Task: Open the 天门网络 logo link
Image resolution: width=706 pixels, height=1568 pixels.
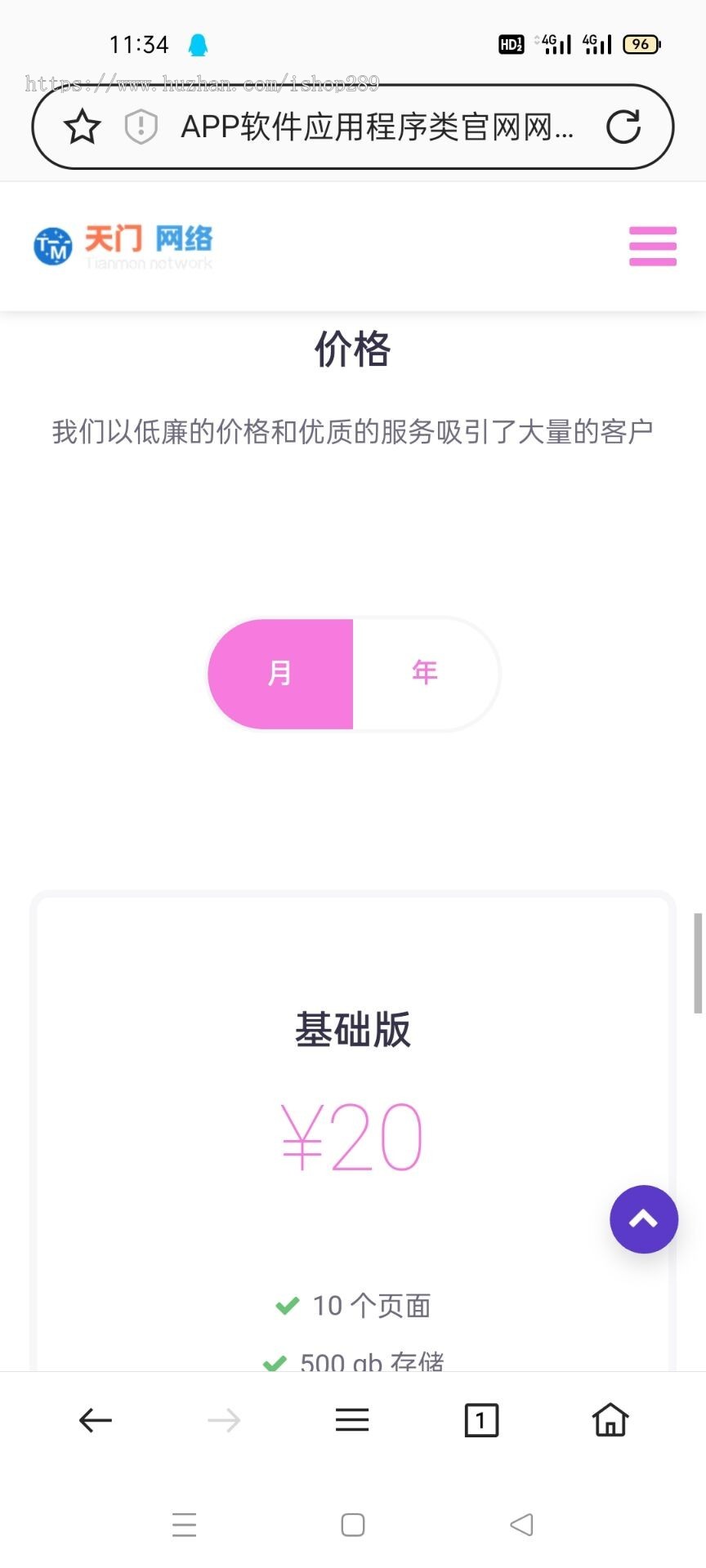Action: pyautogui.click(x=123, y=246)
